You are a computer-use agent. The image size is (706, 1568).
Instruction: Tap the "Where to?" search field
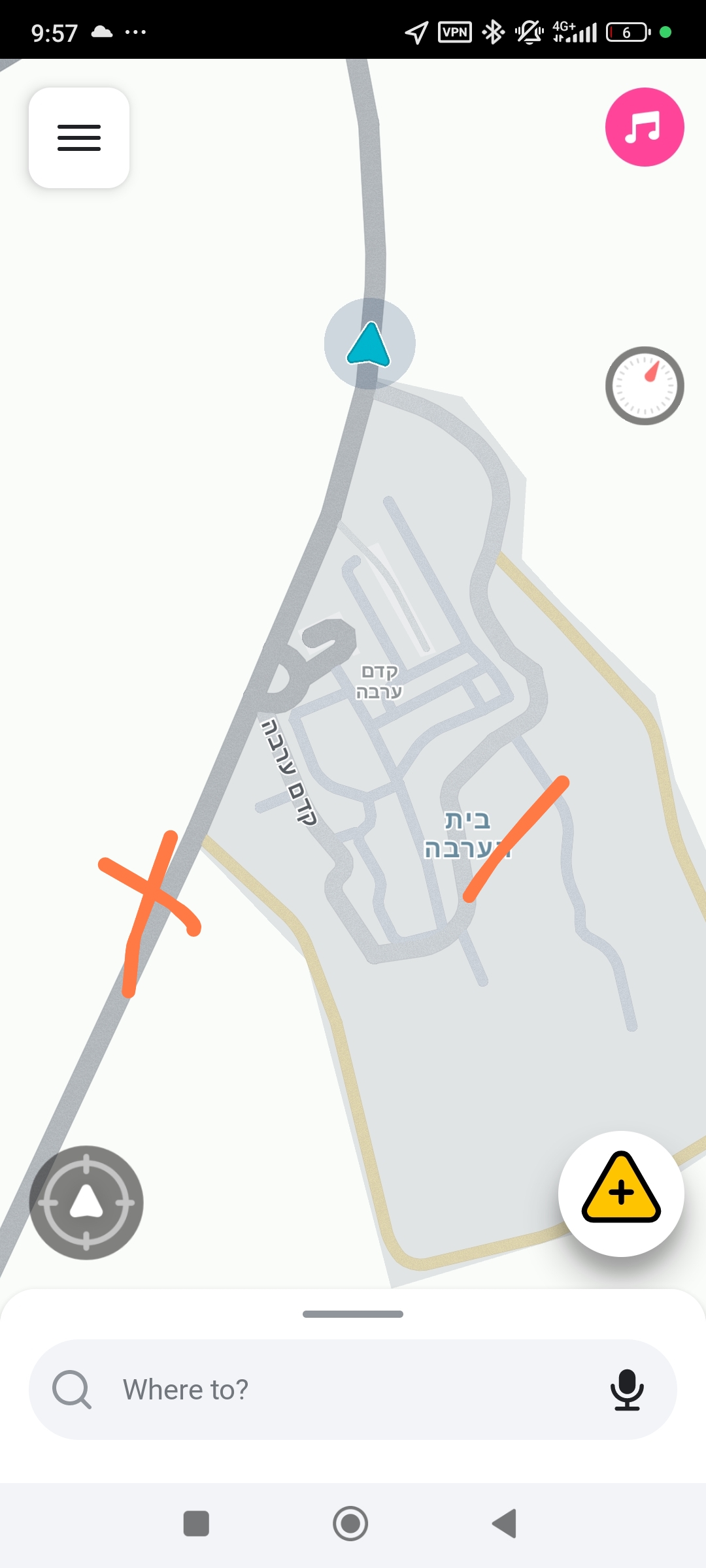[x=327, y=1389]
